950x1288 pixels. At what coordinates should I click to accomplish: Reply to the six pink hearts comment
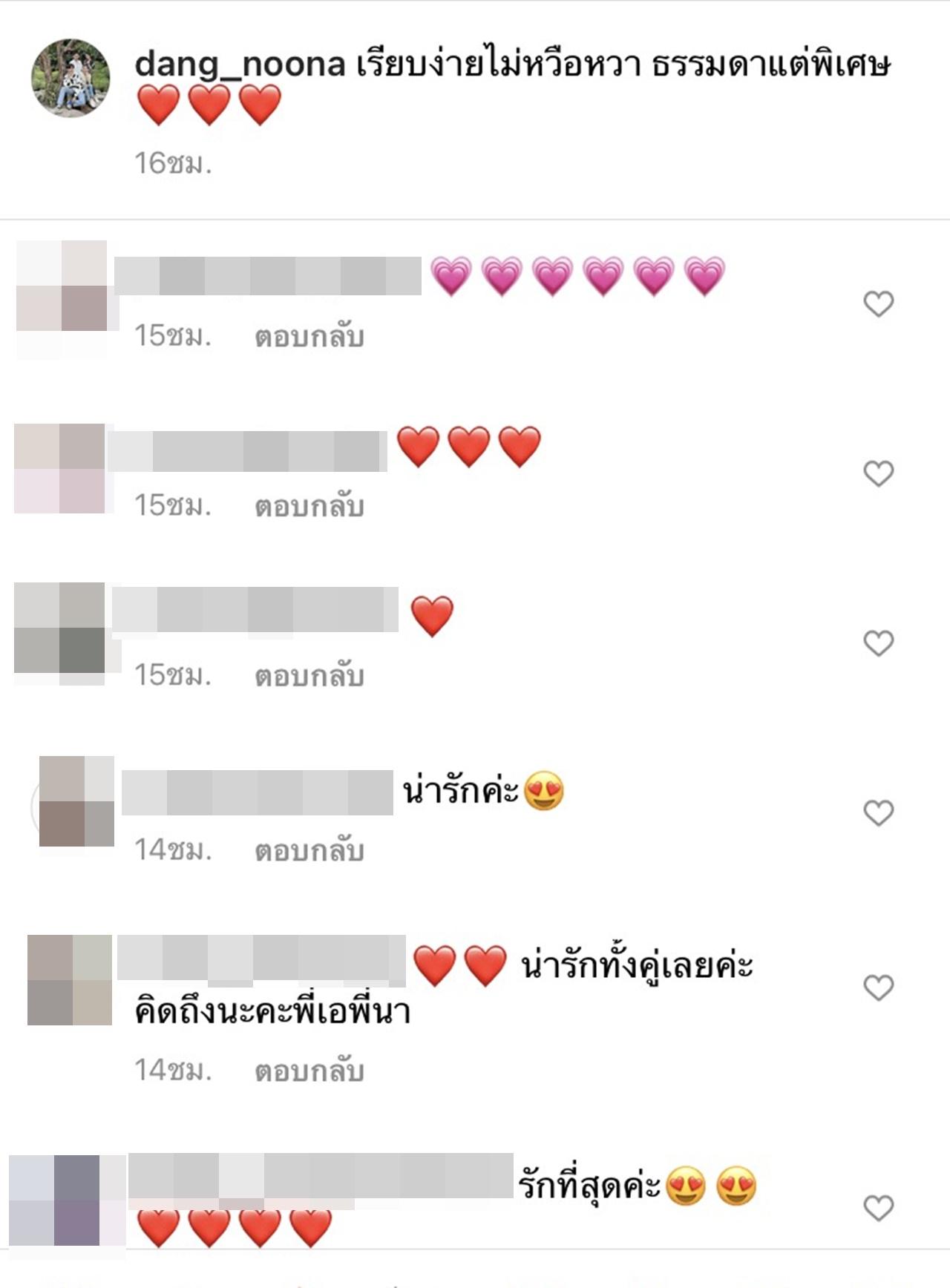click(x=309, y=337)
